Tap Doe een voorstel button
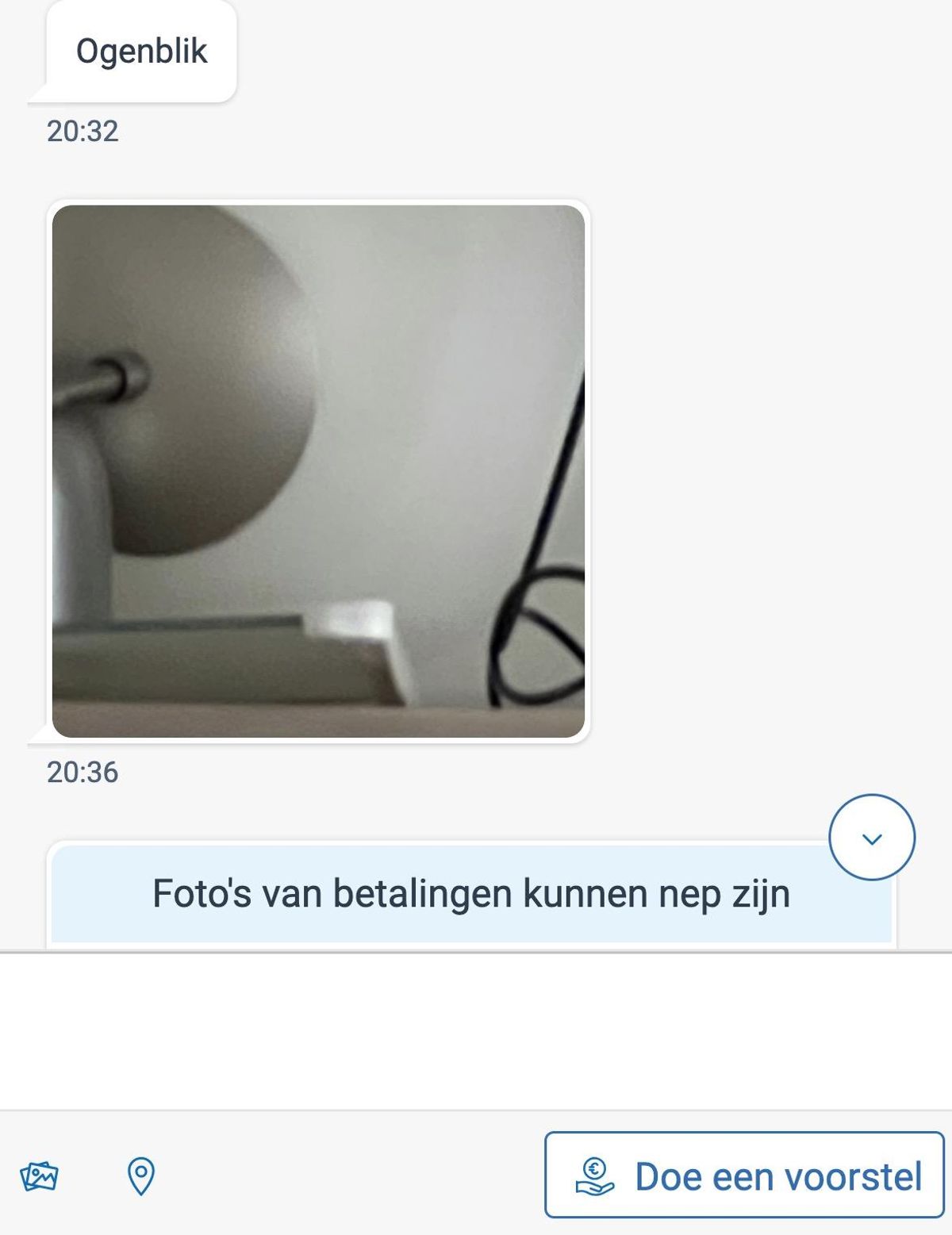 pyautogui.click(x=744, y=1176)
